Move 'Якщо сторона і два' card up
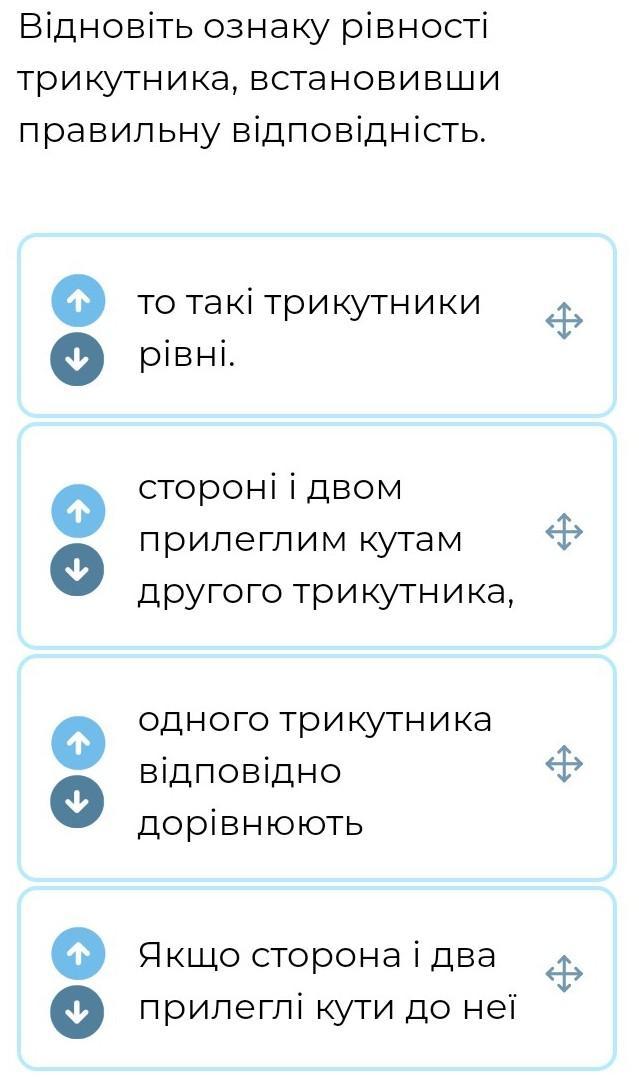The image size is (639, 1087). [x=78, y=954]
